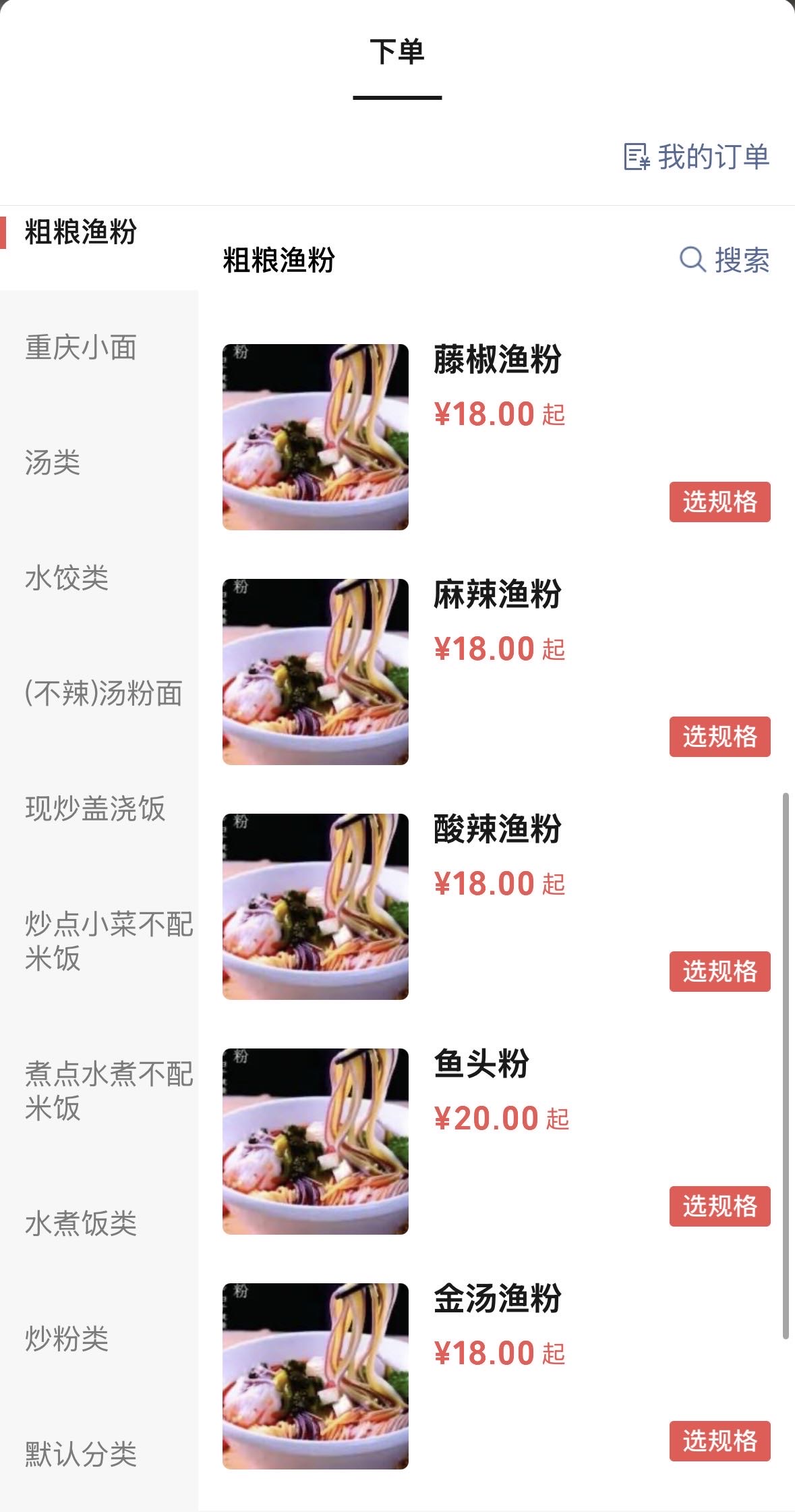Switch to the 下单 tab
Viewport: 795px width, 1512px height.
coord(397,53)
